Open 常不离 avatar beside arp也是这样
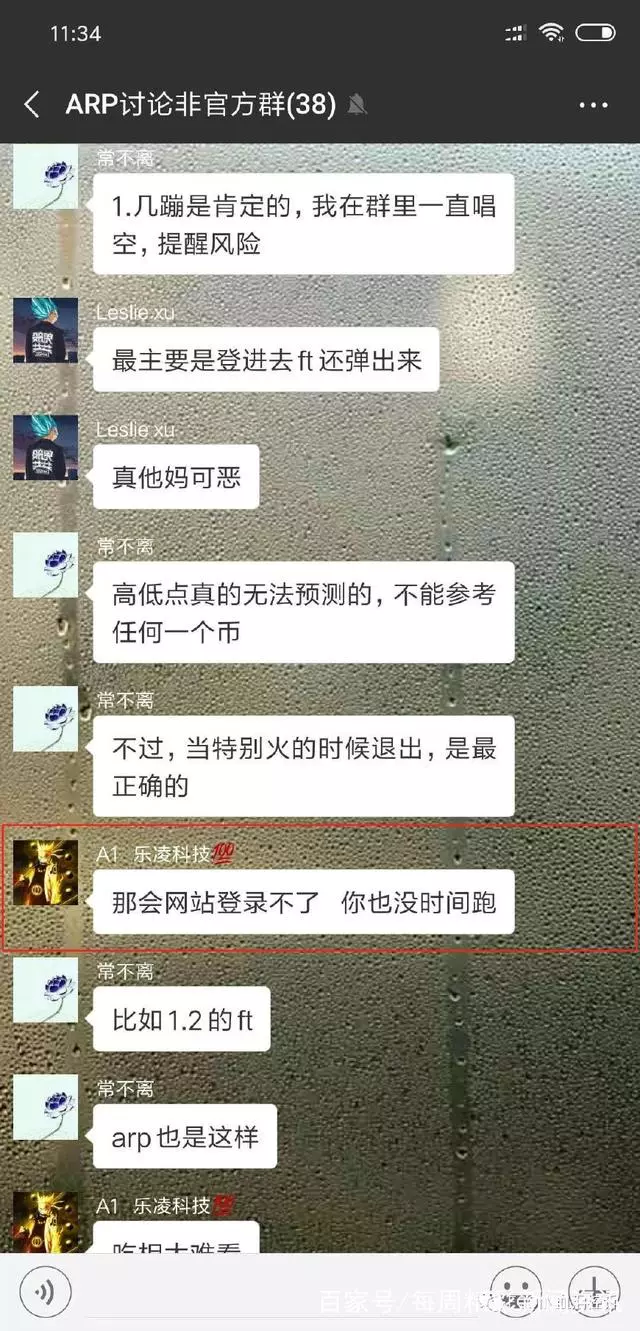Screen dimensions: 640x1331 (x=45, y=1107)
